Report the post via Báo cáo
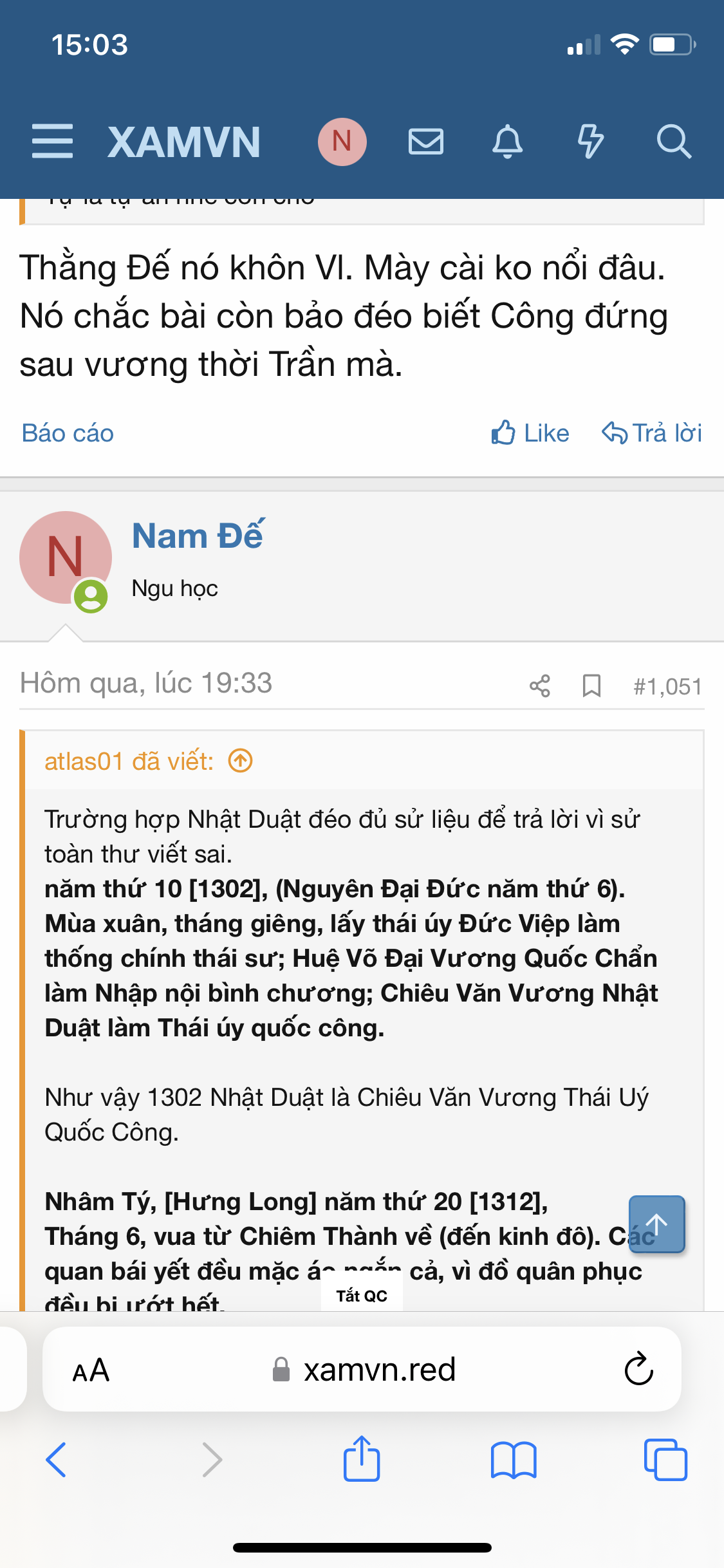724x1568 pixels. [68, 433]
